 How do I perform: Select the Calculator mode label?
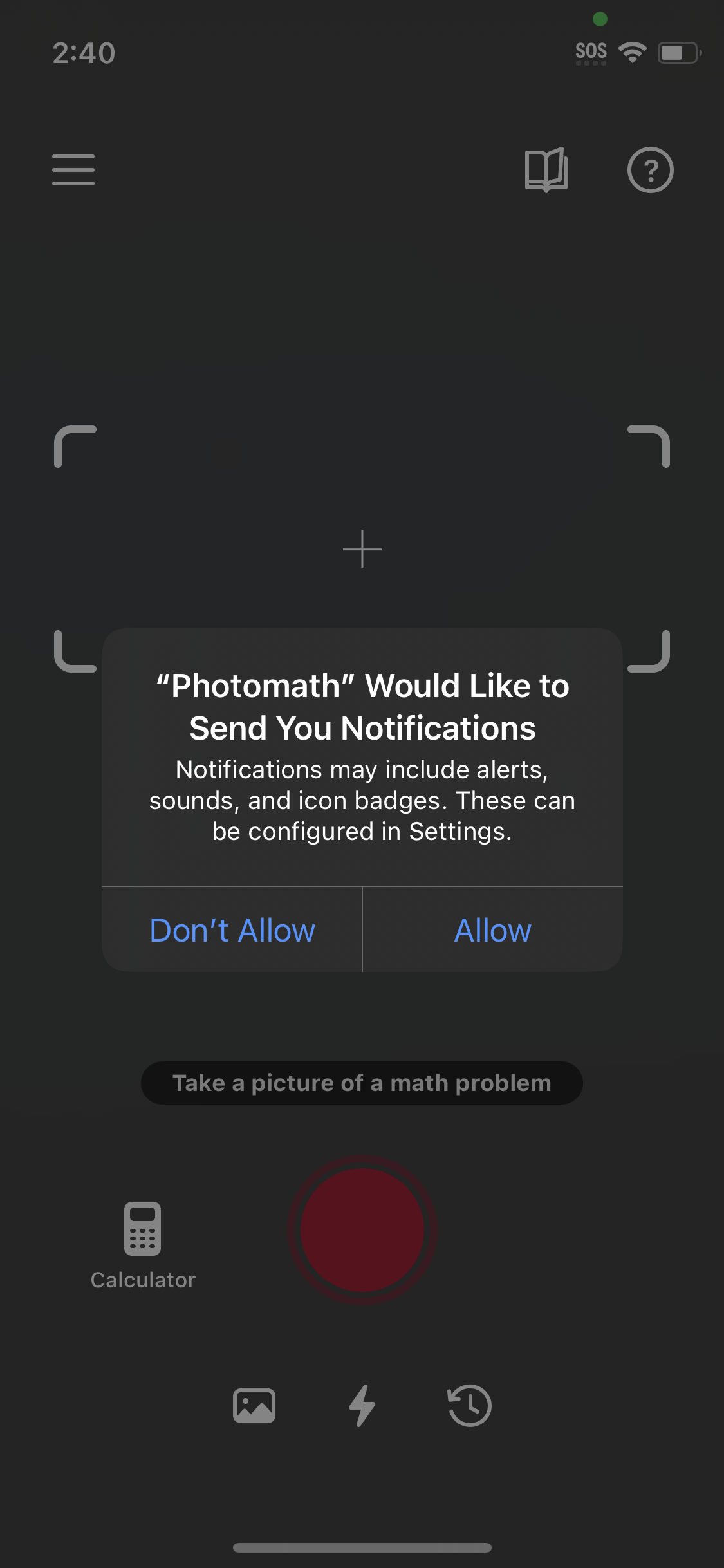[142, 1280]
